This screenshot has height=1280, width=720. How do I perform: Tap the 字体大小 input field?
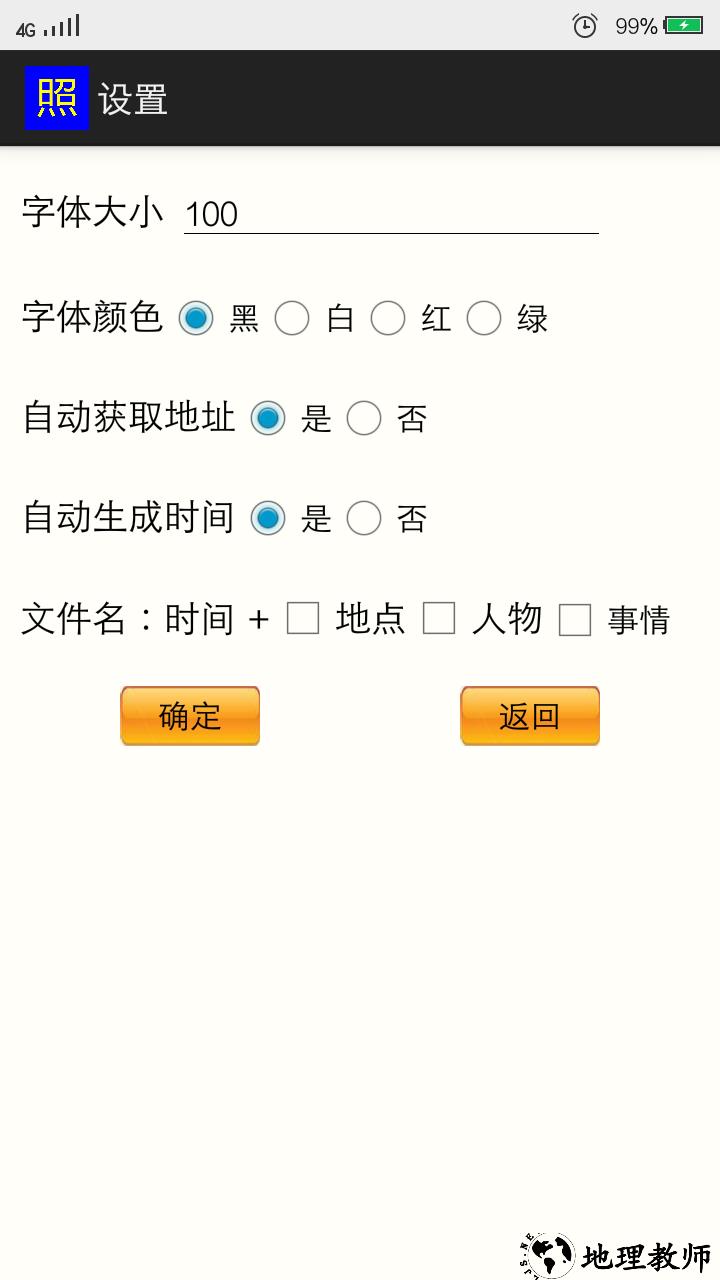point(390,214)
